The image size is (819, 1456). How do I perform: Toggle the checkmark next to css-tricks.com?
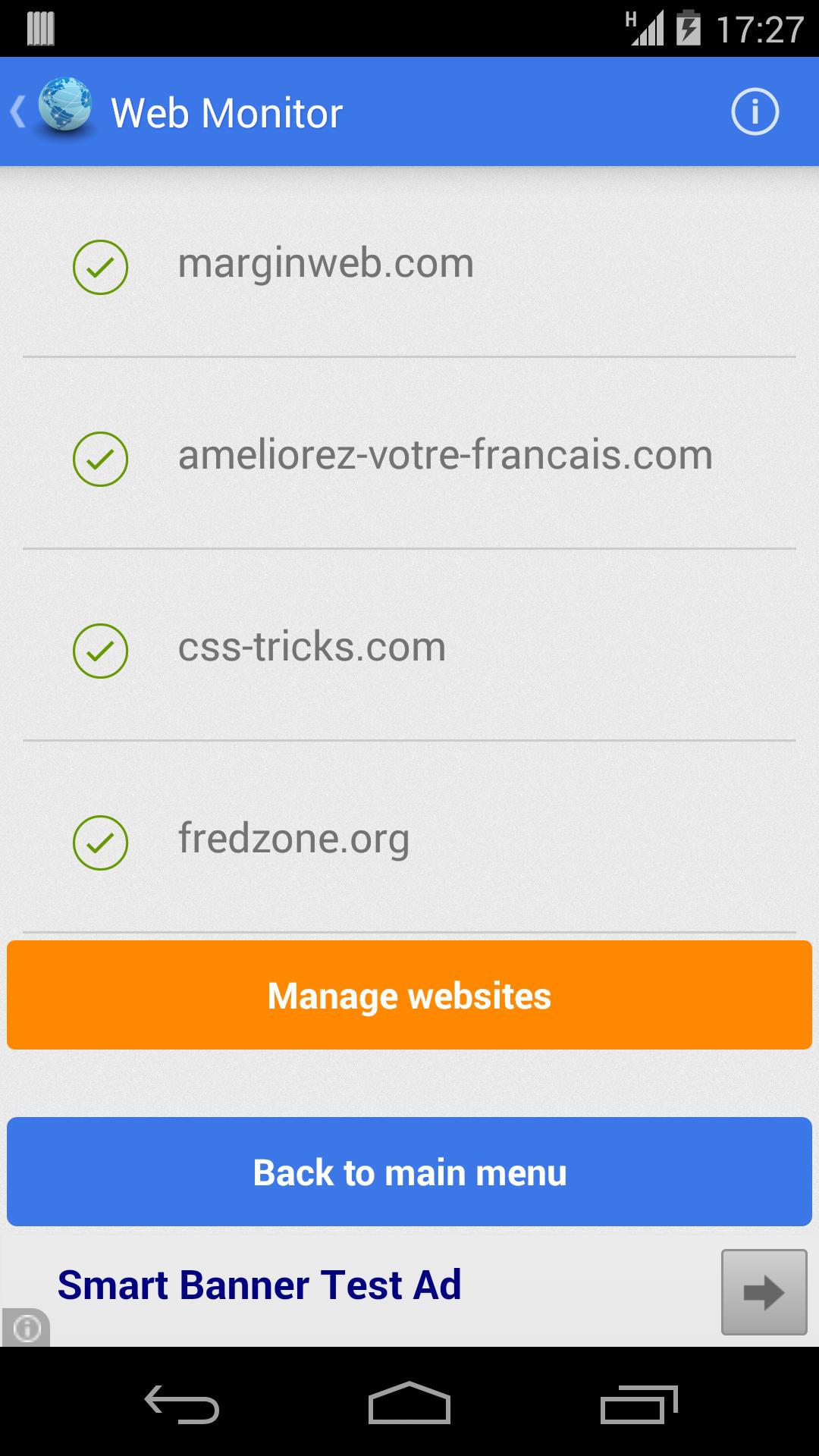pyautogui.click(x=101, y=650)
